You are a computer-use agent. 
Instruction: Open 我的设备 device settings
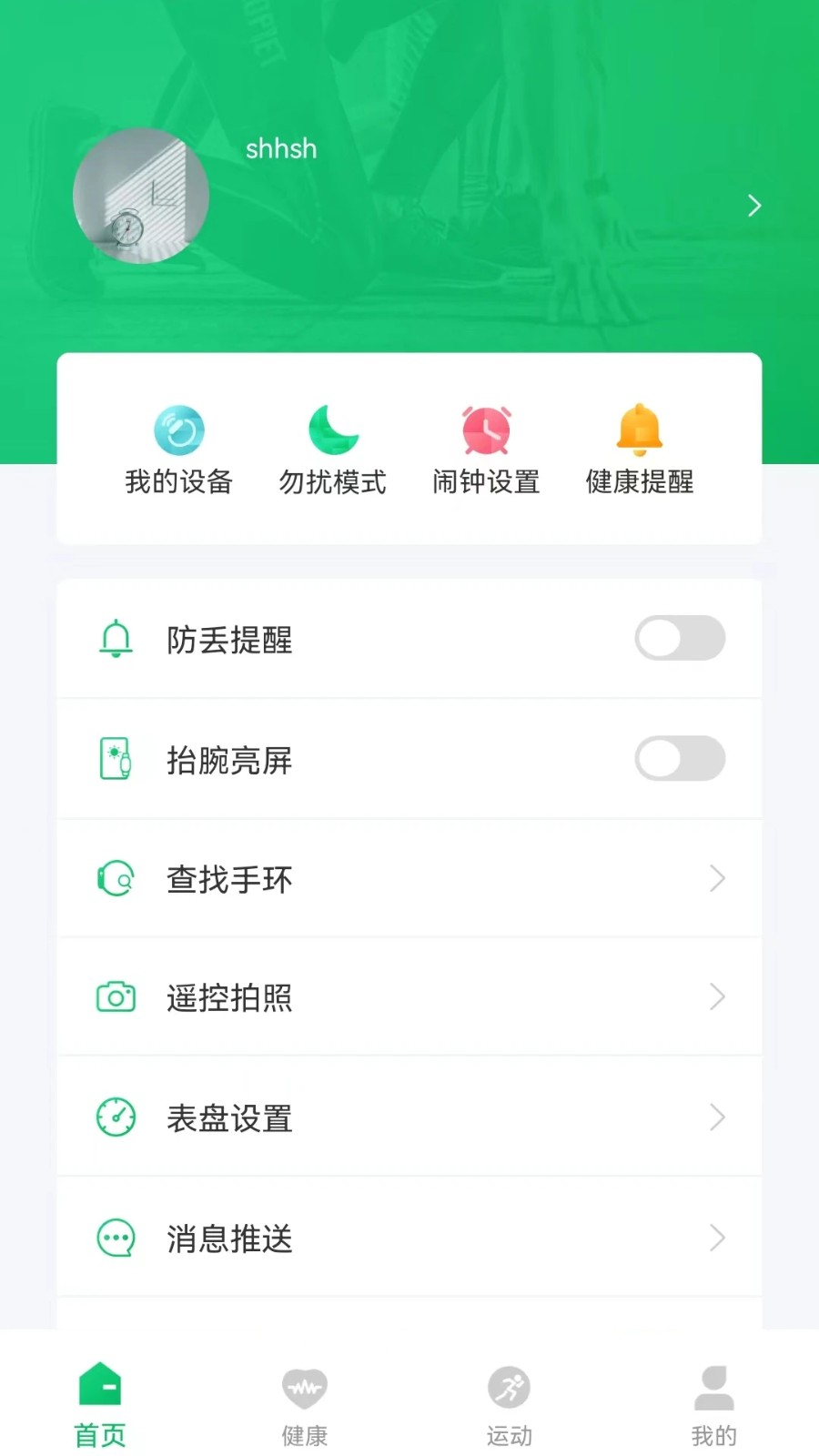178,446
